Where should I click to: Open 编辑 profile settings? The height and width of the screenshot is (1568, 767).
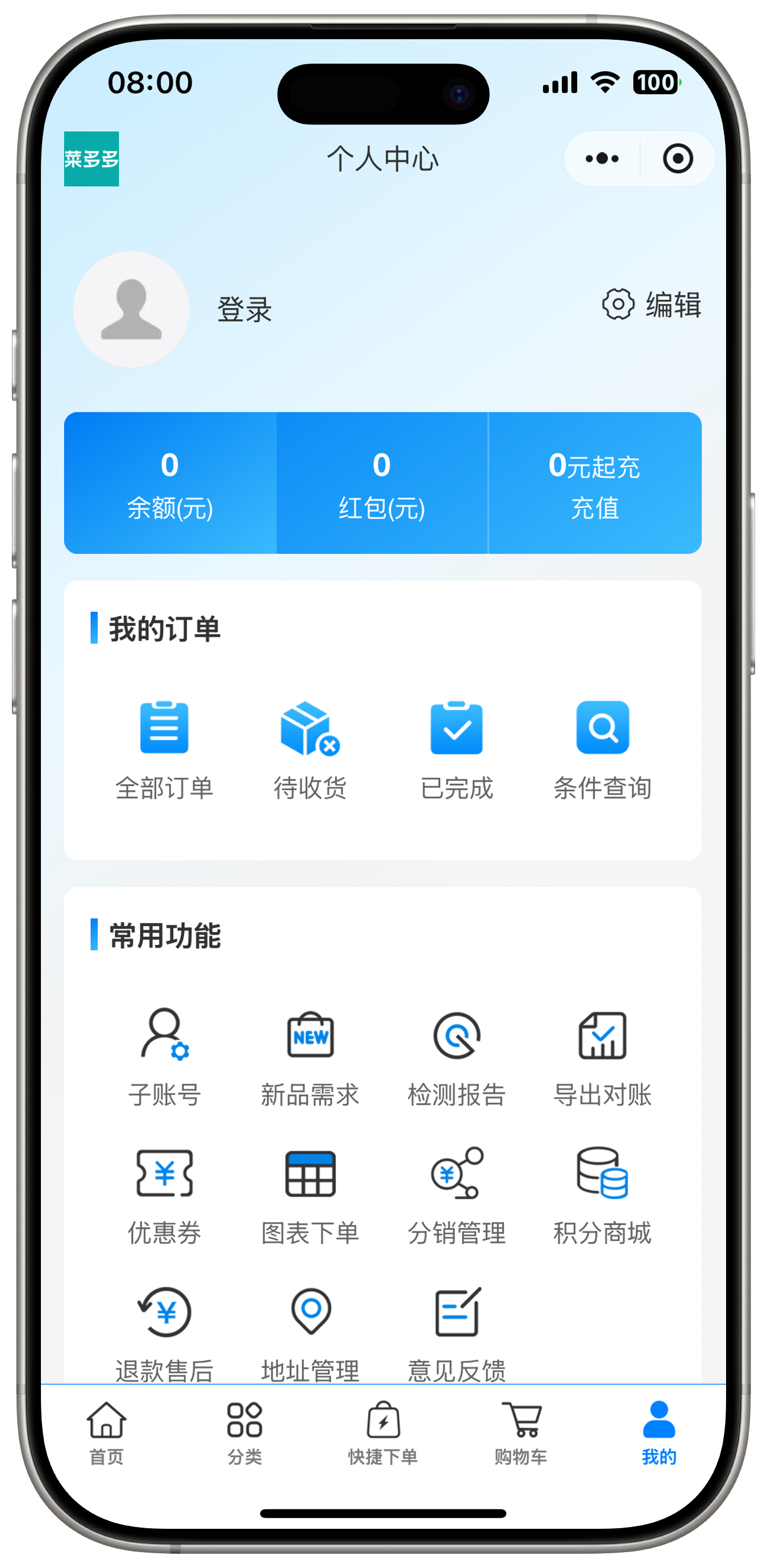pyautogui.click(x=652, y=305)
